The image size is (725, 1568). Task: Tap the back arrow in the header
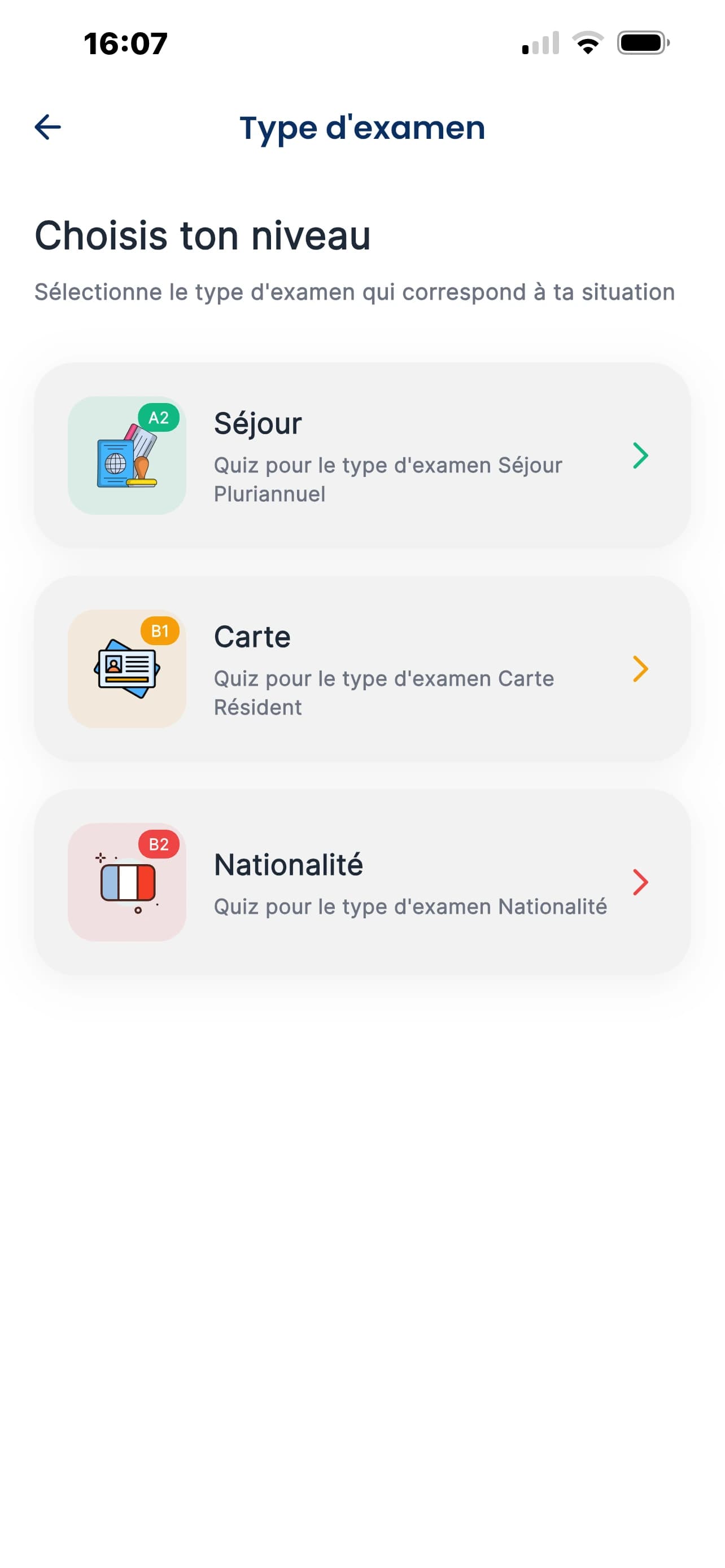coord(47,127)
